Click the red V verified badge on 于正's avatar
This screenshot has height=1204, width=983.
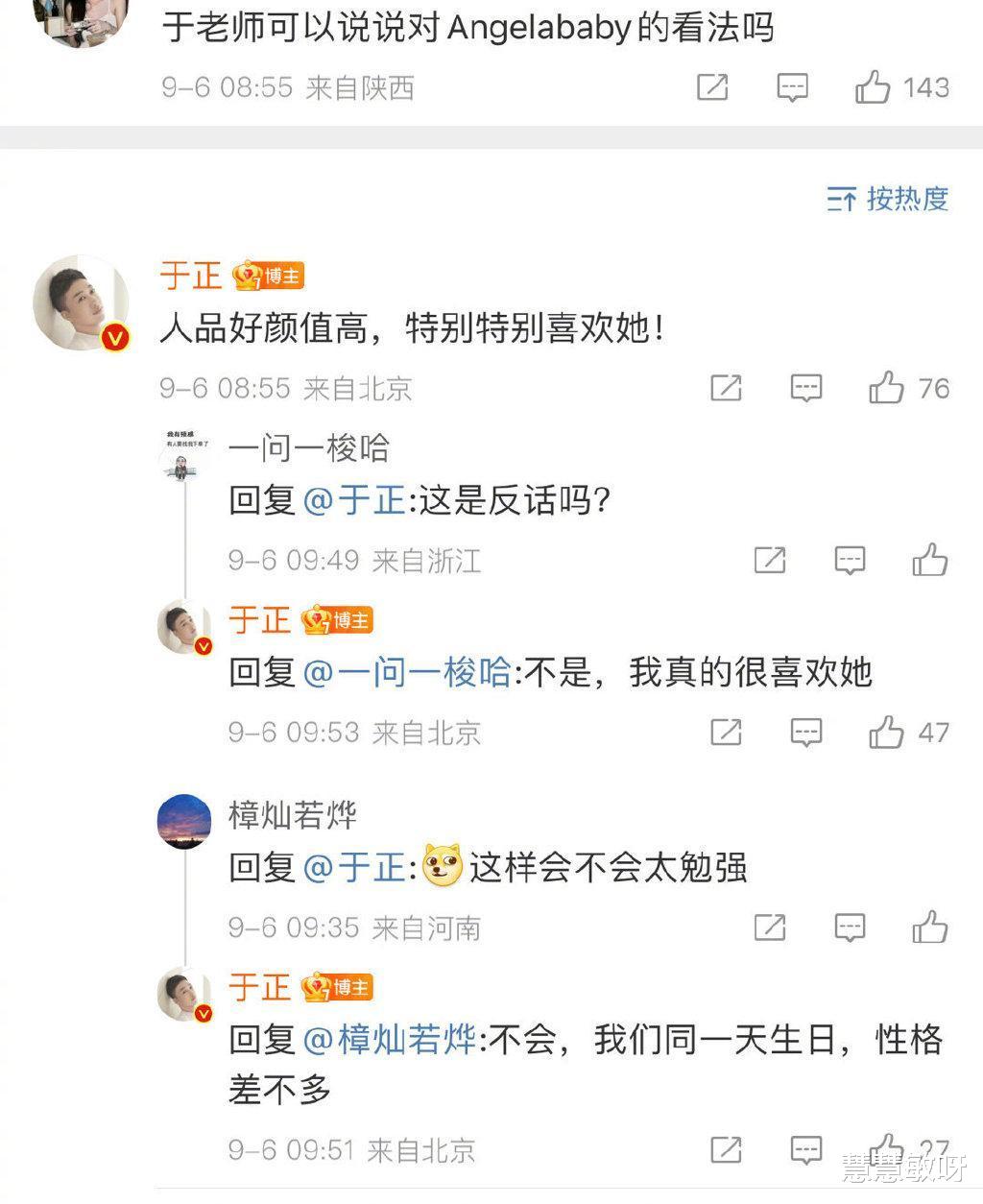113,338
